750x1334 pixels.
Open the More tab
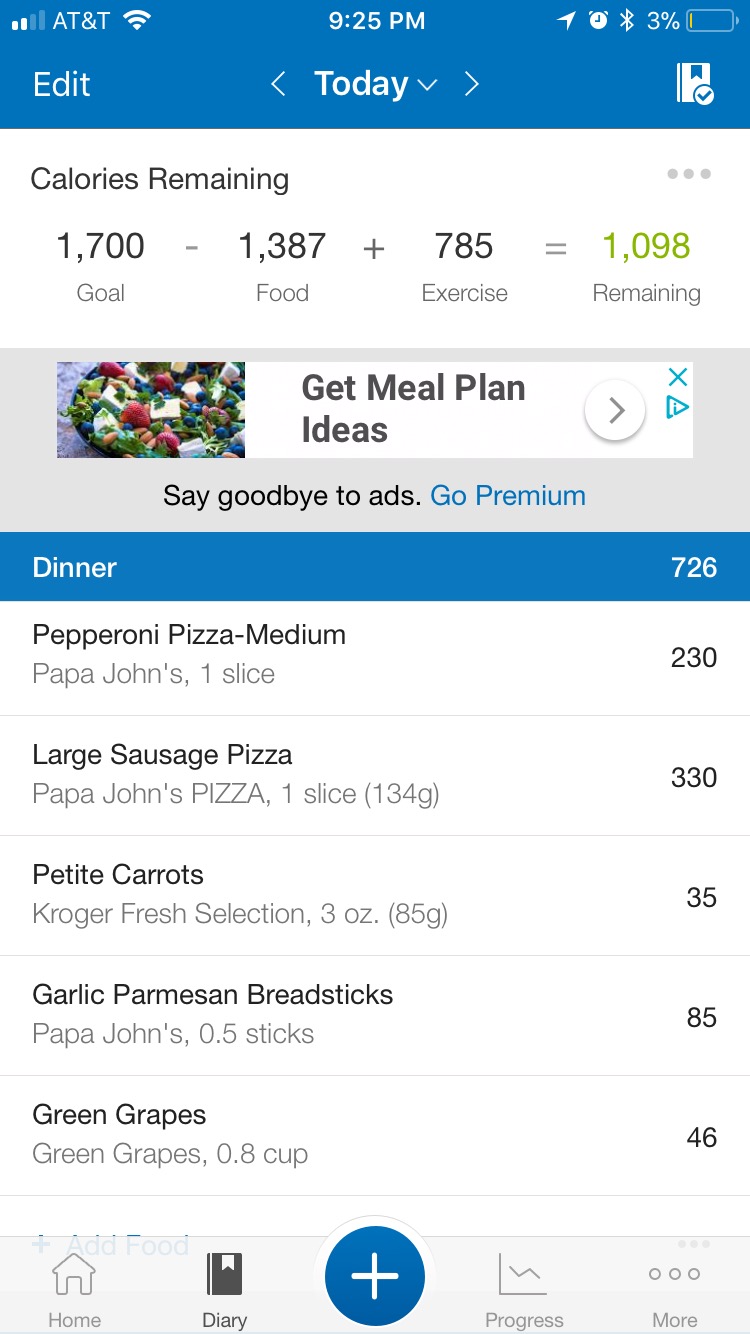click(675, 1290)
